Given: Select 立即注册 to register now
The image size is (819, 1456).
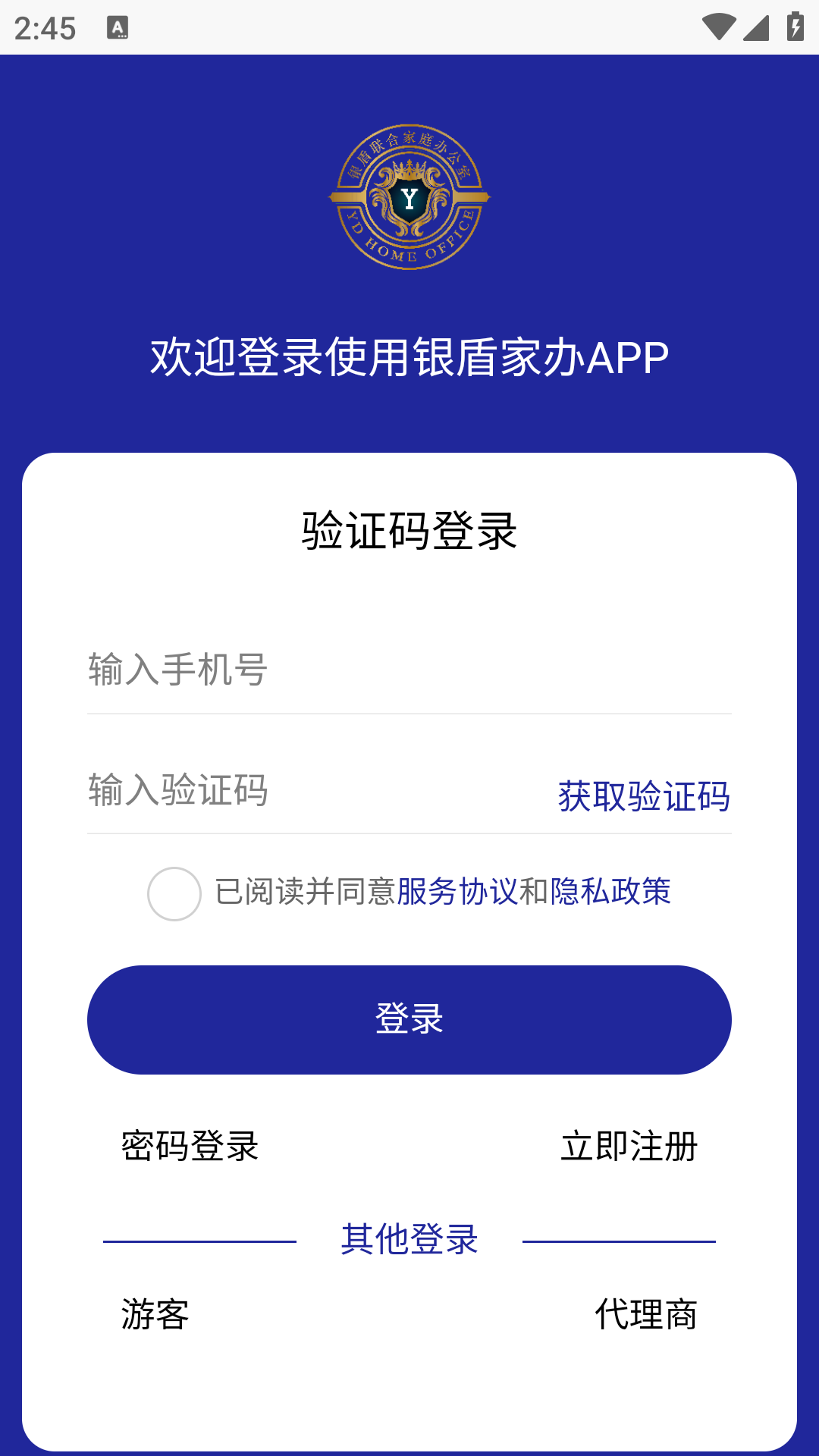Looking at the screenshot, I should (x=629, y=1146).
